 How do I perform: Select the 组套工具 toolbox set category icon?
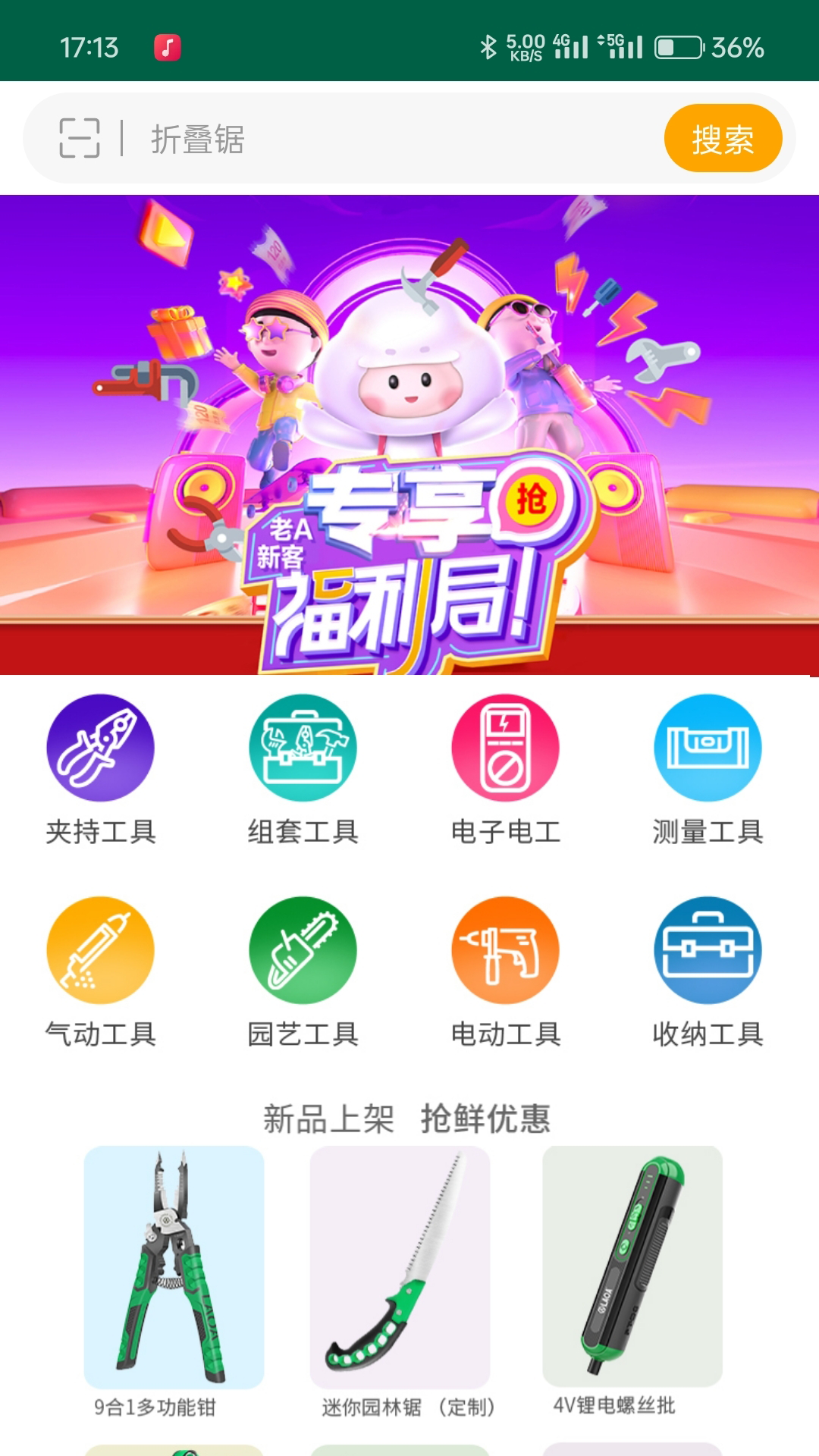(303, 747)
